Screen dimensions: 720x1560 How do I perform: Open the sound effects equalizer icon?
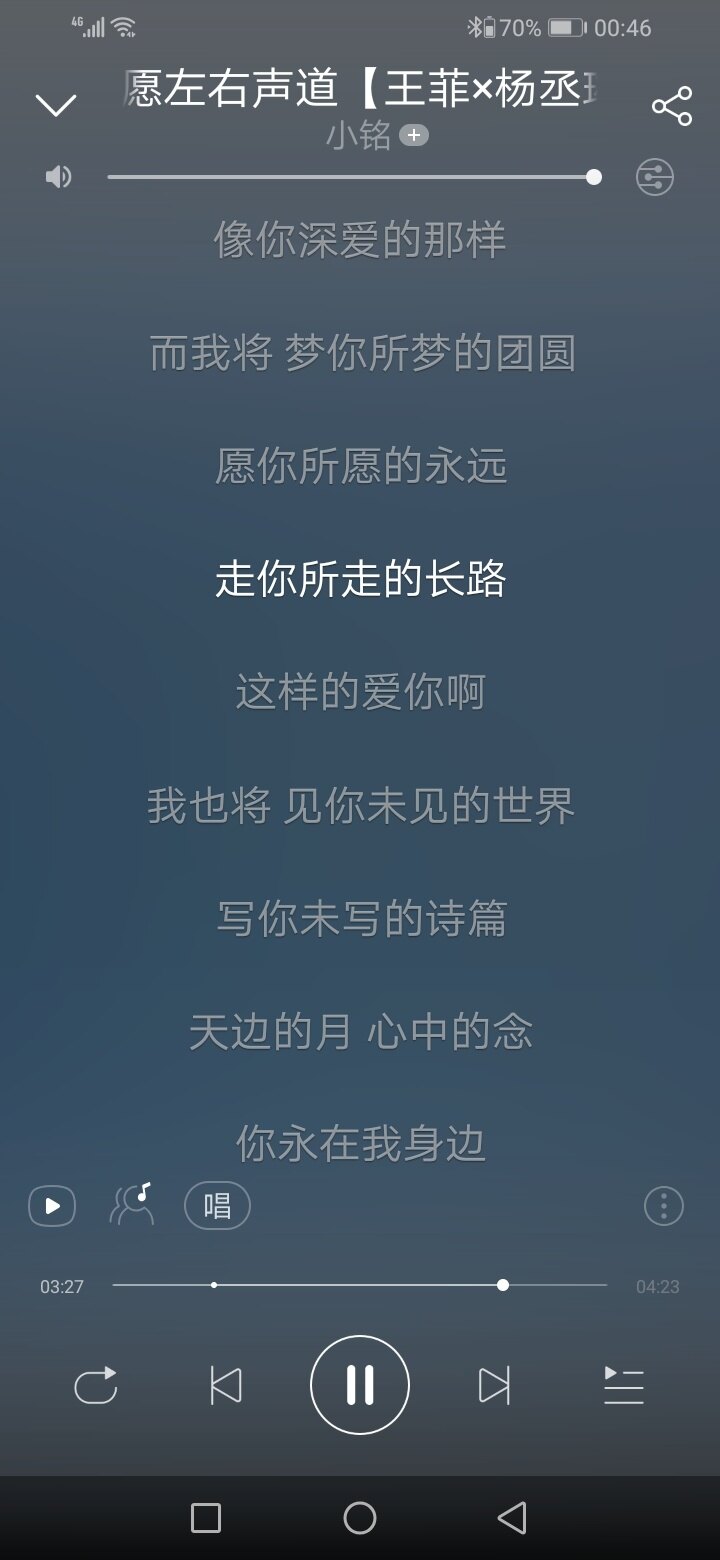(x=655, y=178)
